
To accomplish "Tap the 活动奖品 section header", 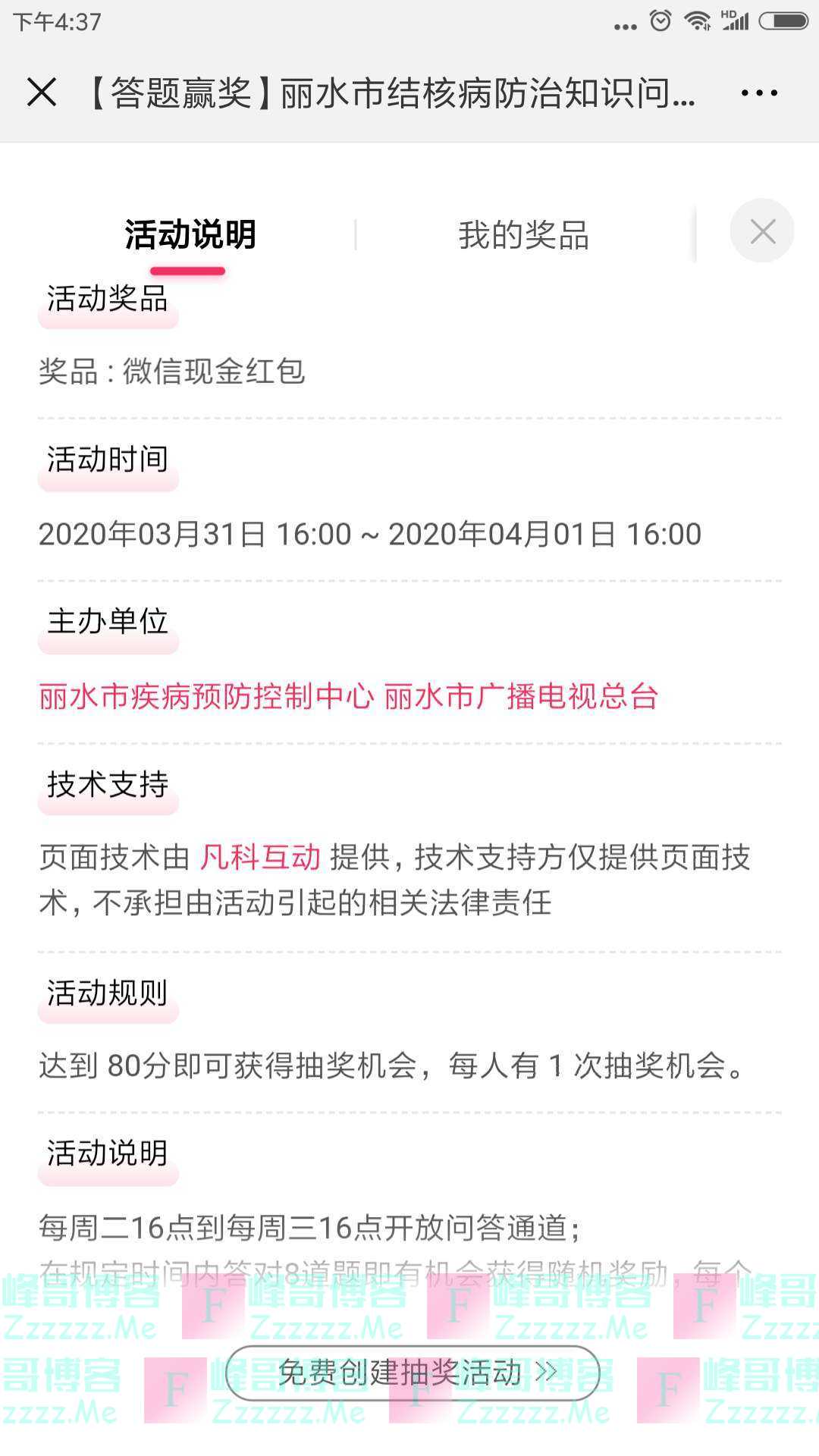I will click(x=108, y=299).
